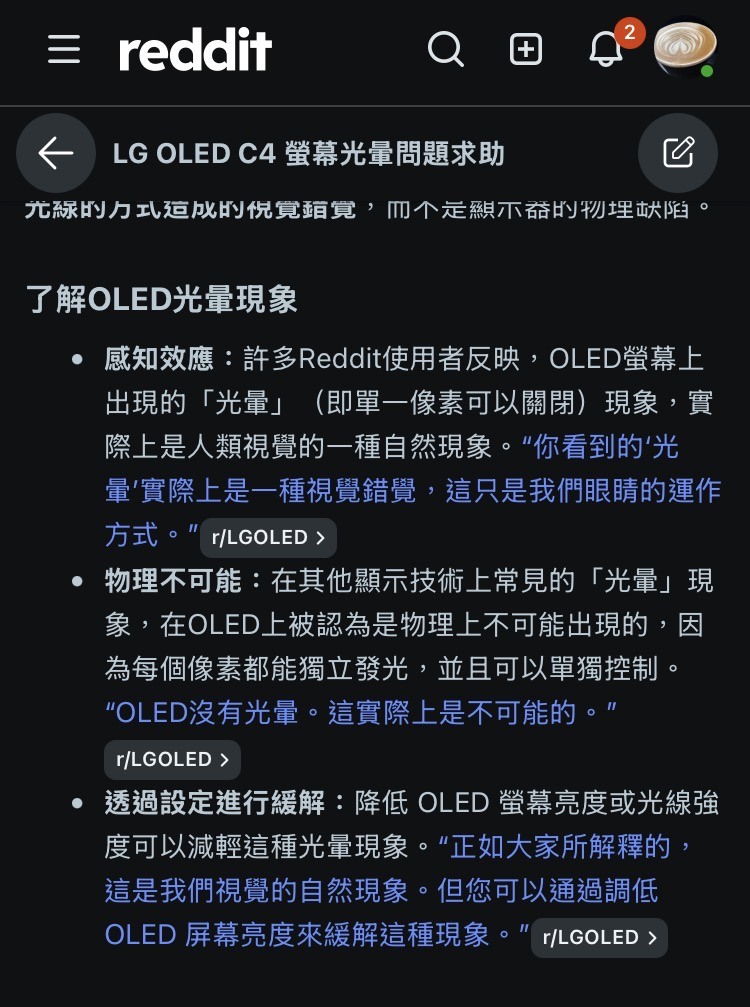Viewport: 750px width, 1007px height.
Task: Tap the edit pencil button
Action: [678, 153]
